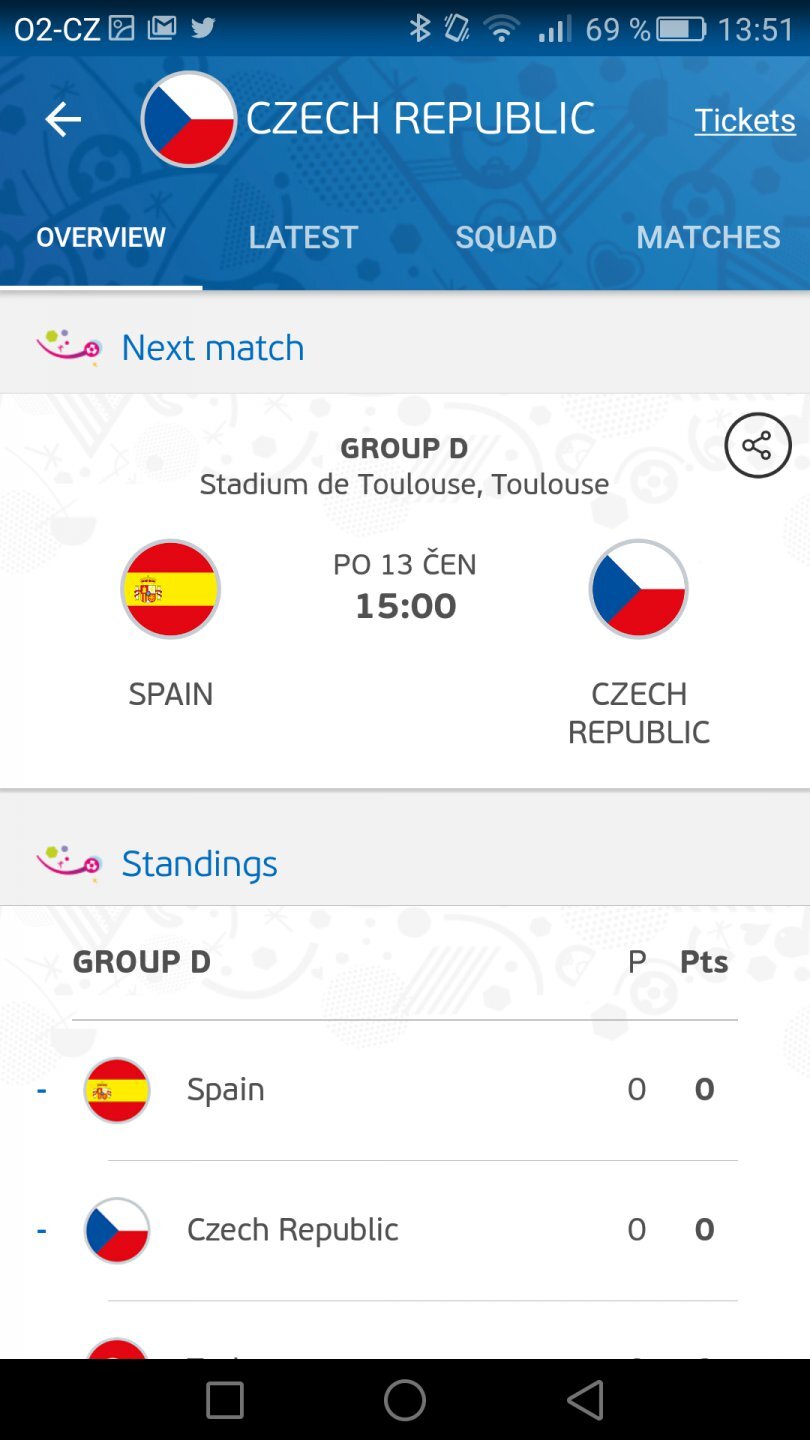Tap the share icon for the Group D match
810x1440 pixels.
(x=757, y=445)
